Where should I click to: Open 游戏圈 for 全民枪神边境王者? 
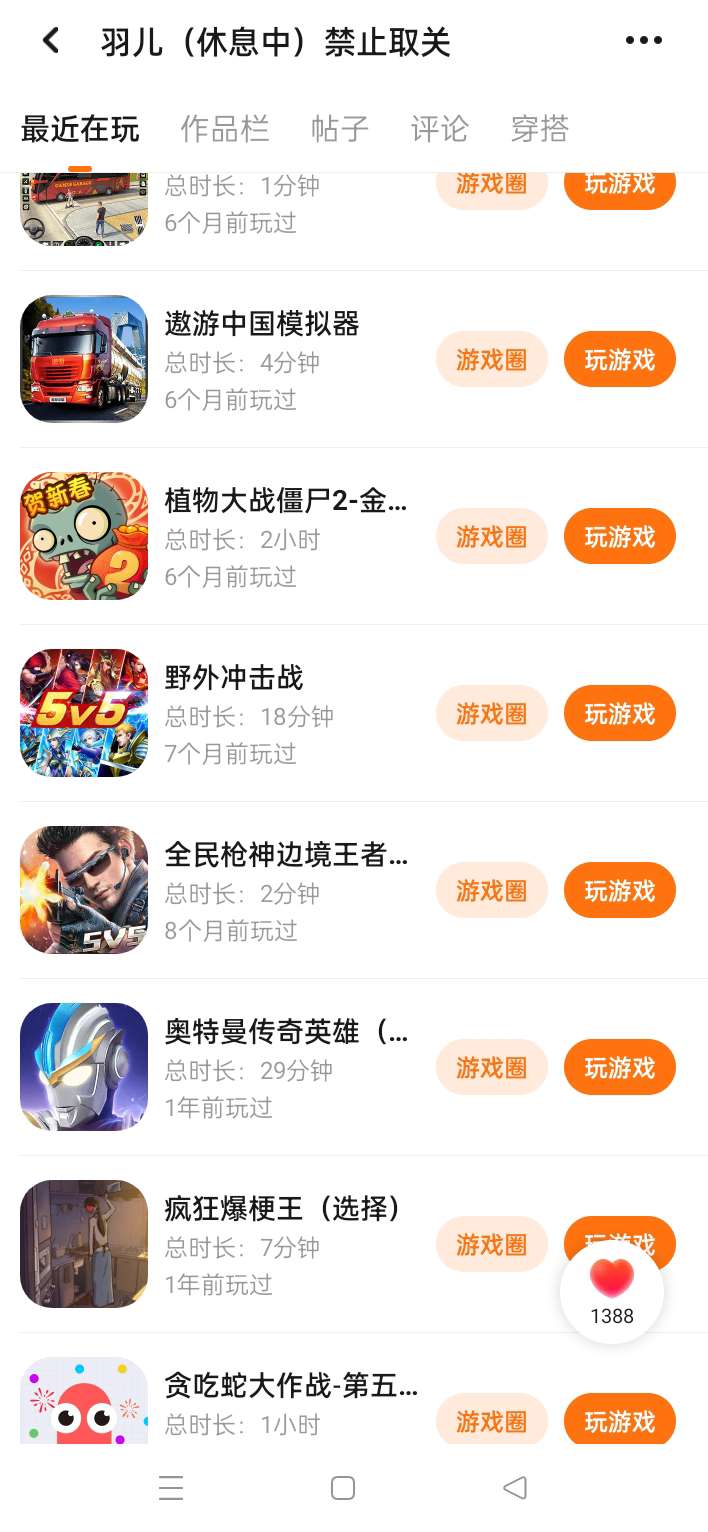pyautogui.click(x=491, y=891)
